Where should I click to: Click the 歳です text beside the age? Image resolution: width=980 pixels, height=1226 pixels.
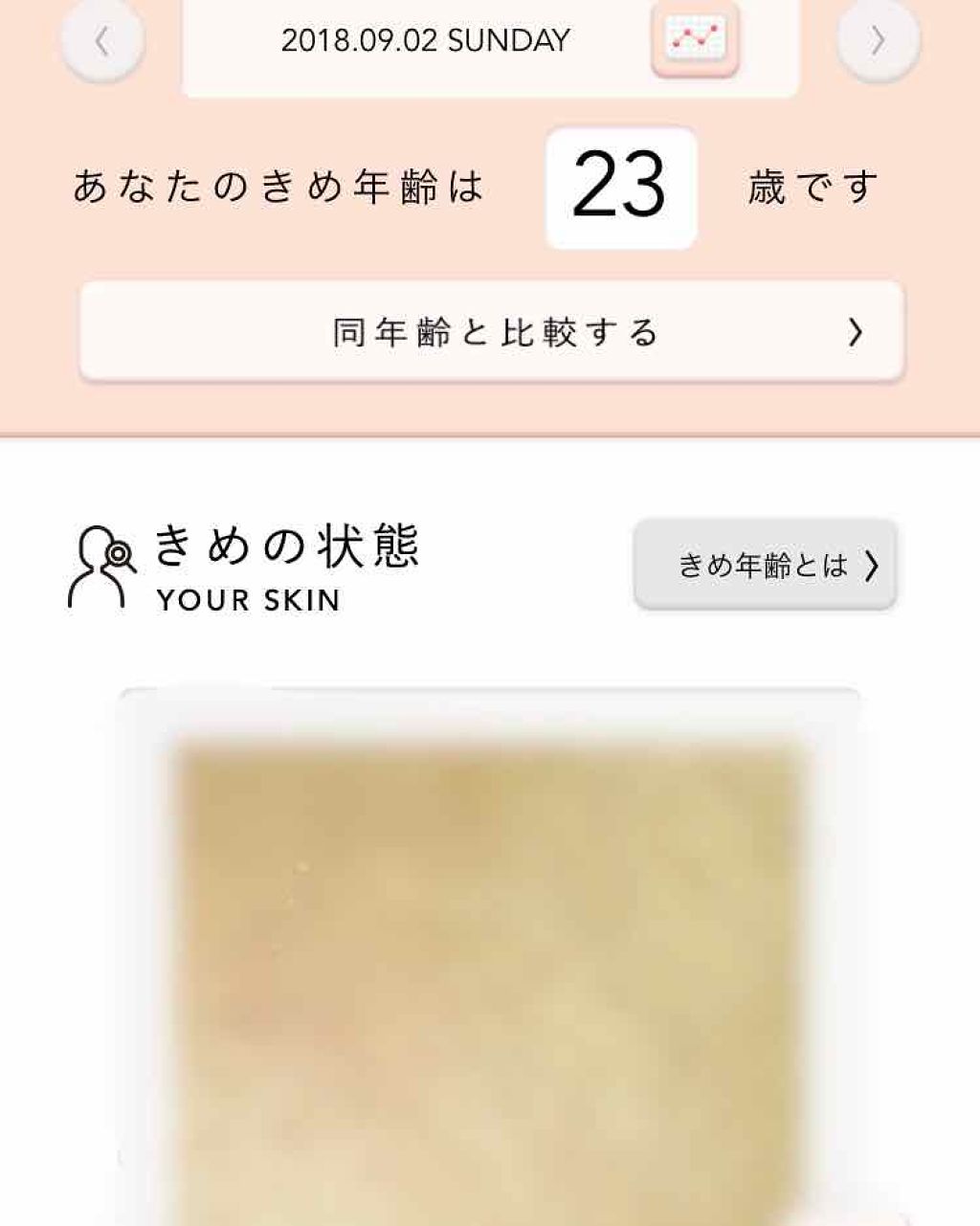(811, 188)
